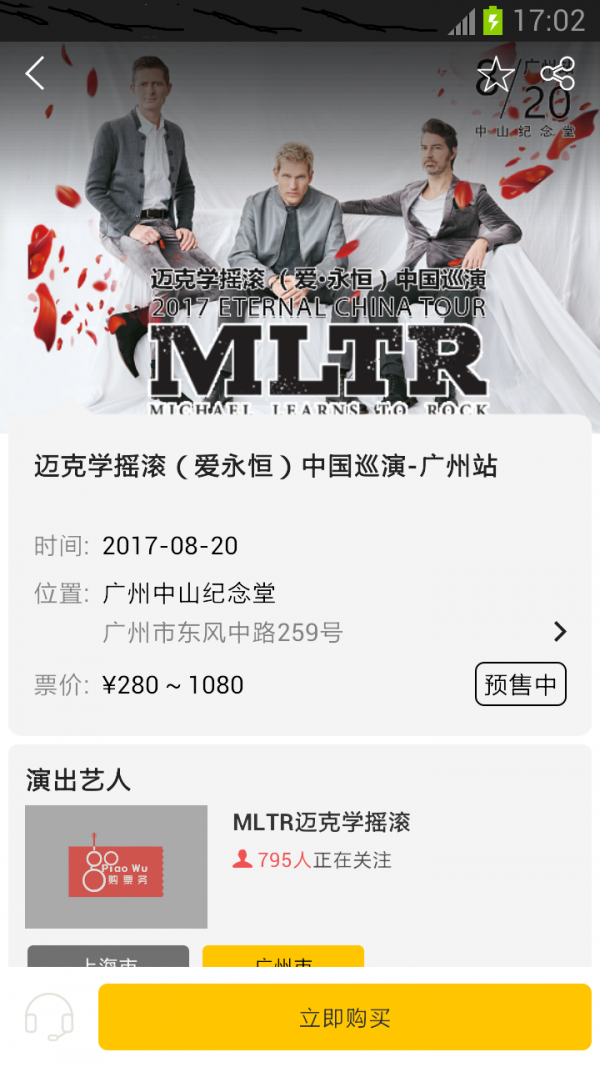Viewport: 600px width, 1067px height.
Task: Favorite this concert with the star icon
Action: pyautogui.click(x=495, y=74)
